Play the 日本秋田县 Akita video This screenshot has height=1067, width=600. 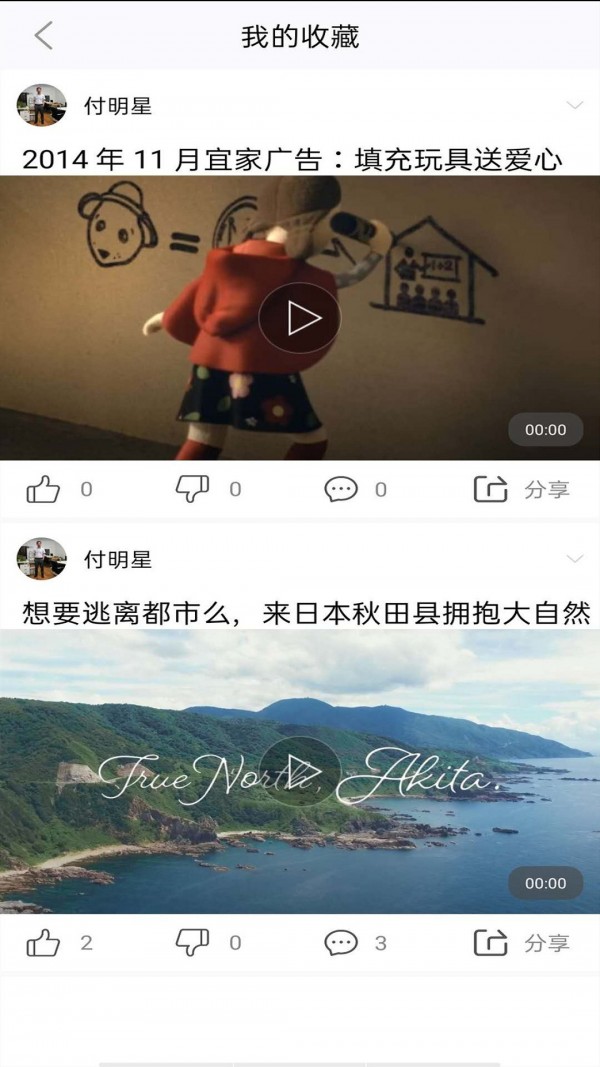300,771
